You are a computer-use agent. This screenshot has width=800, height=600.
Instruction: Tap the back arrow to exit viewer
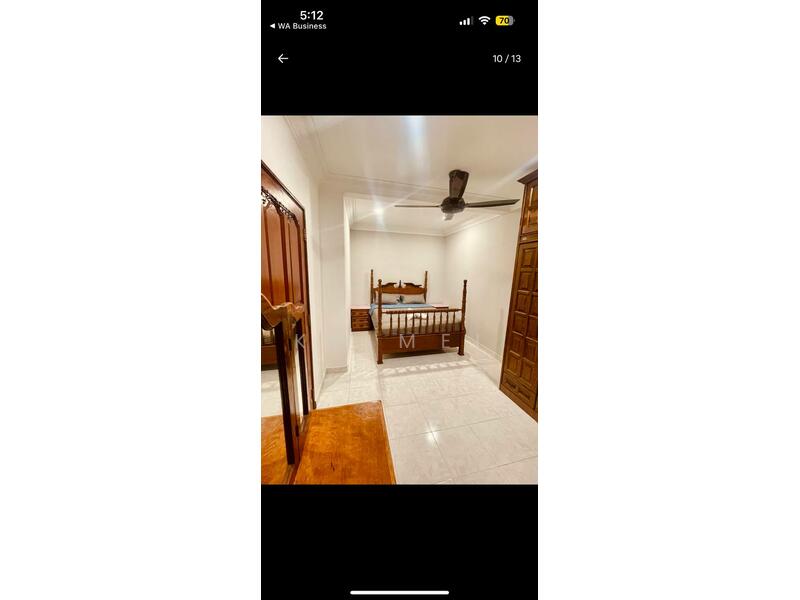click(x=283, y=59)
